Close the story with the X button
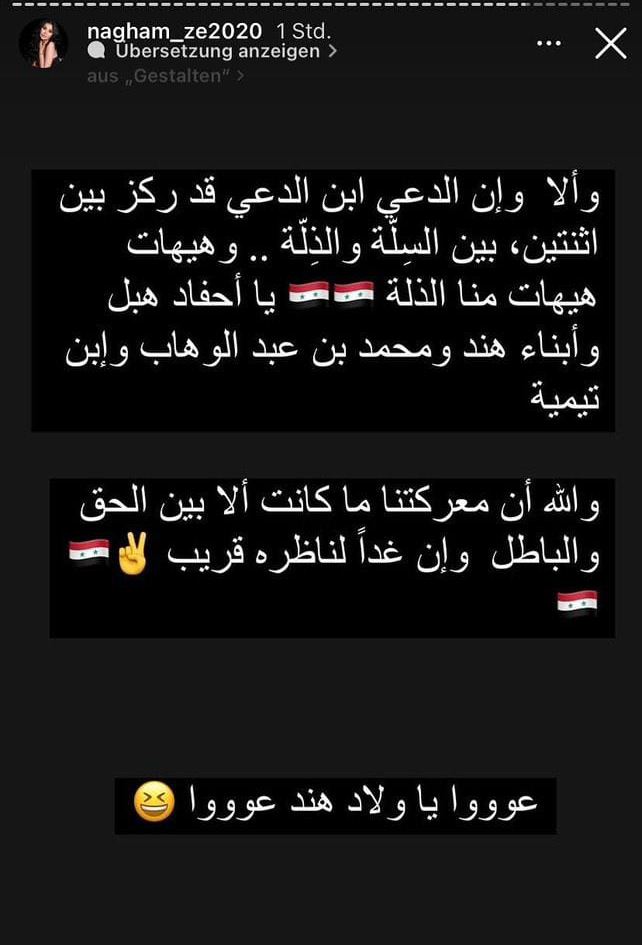Screen dimensions: 642x945 click(x=610, y=44)
